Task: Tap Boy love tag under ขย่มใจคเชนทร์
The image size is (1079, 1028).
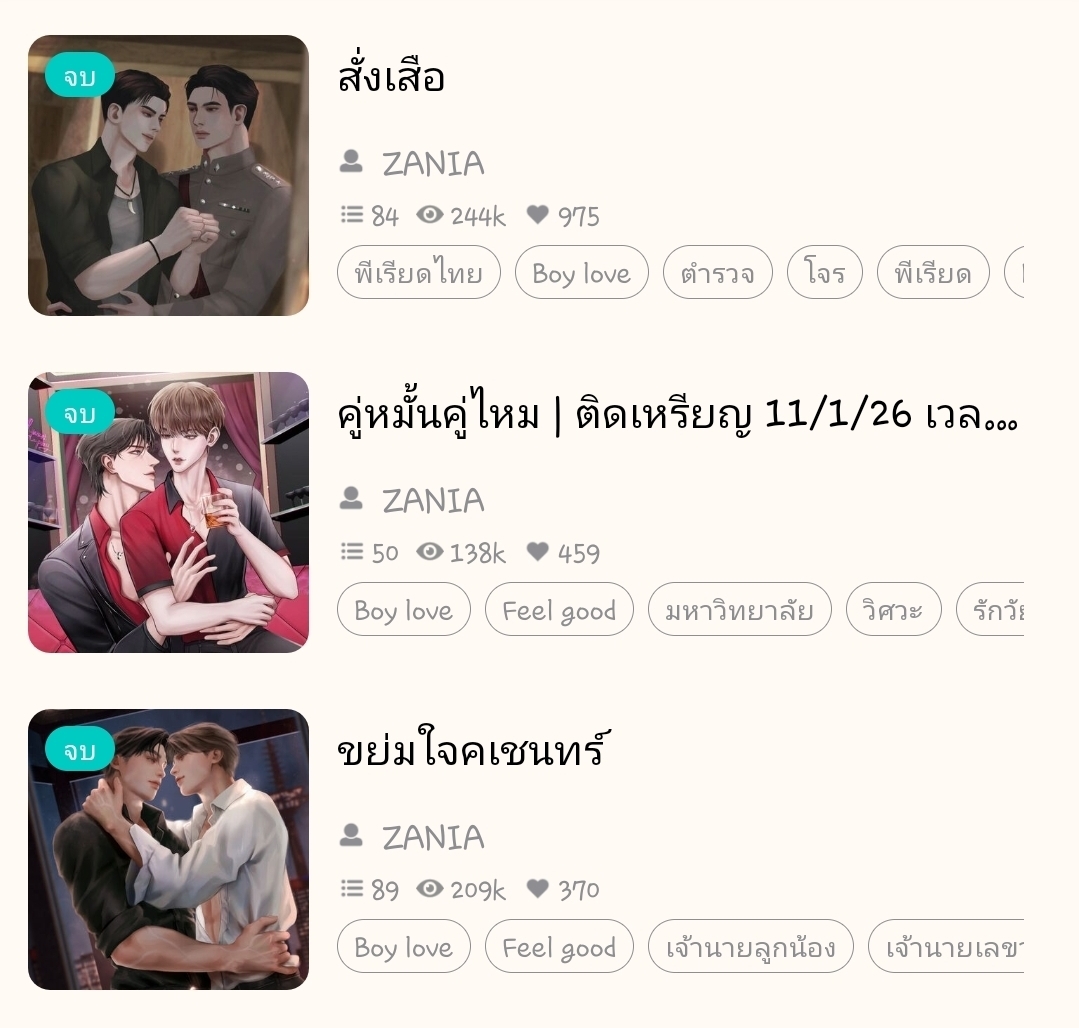Action: pyautogui.click(x=403, y=947)
